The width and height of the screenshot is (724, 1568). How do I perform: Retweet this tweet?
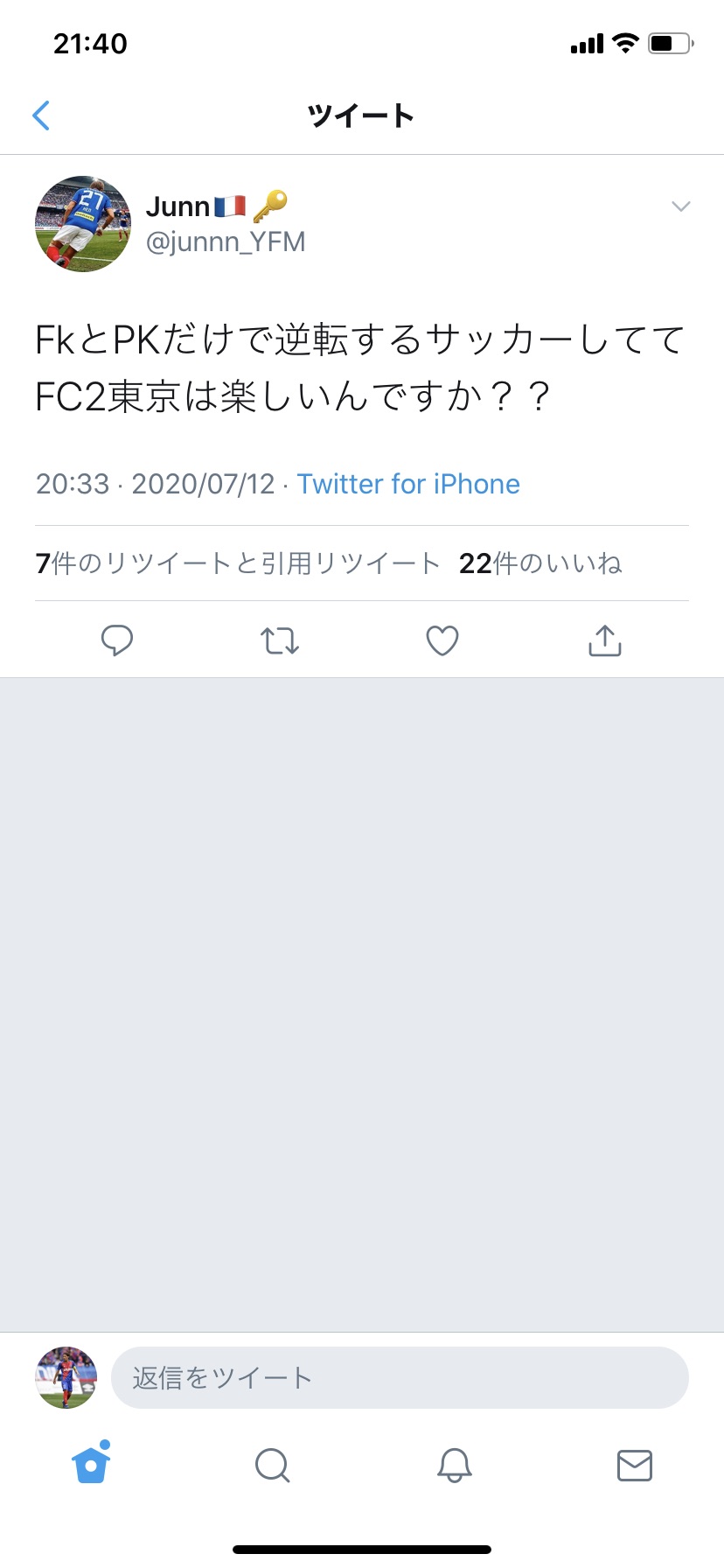(280, 640)
